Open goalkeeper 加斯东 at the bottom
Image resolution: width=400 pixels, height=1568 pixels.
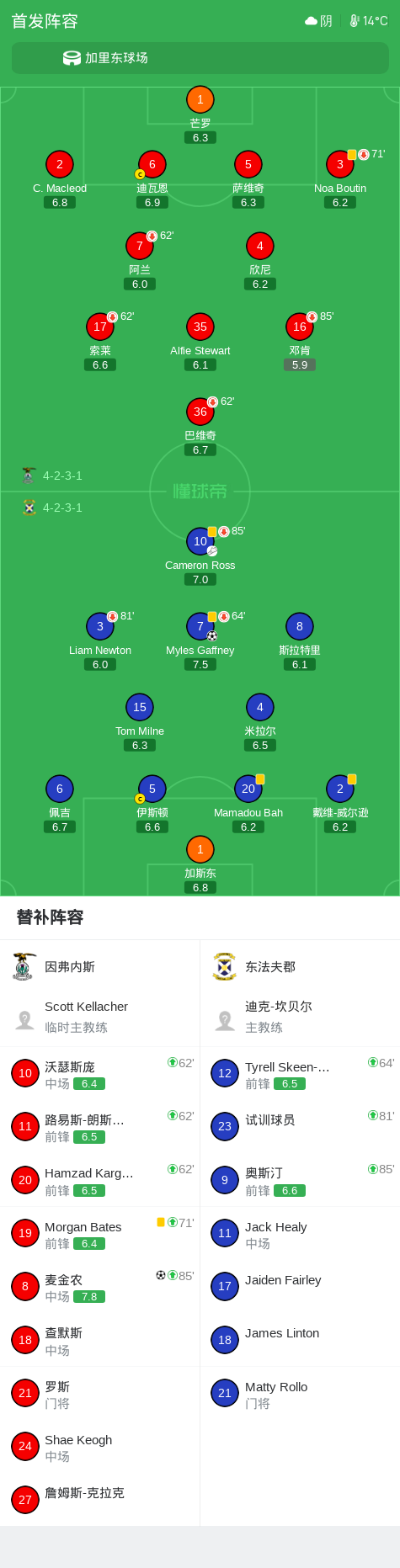pos(200,864)
